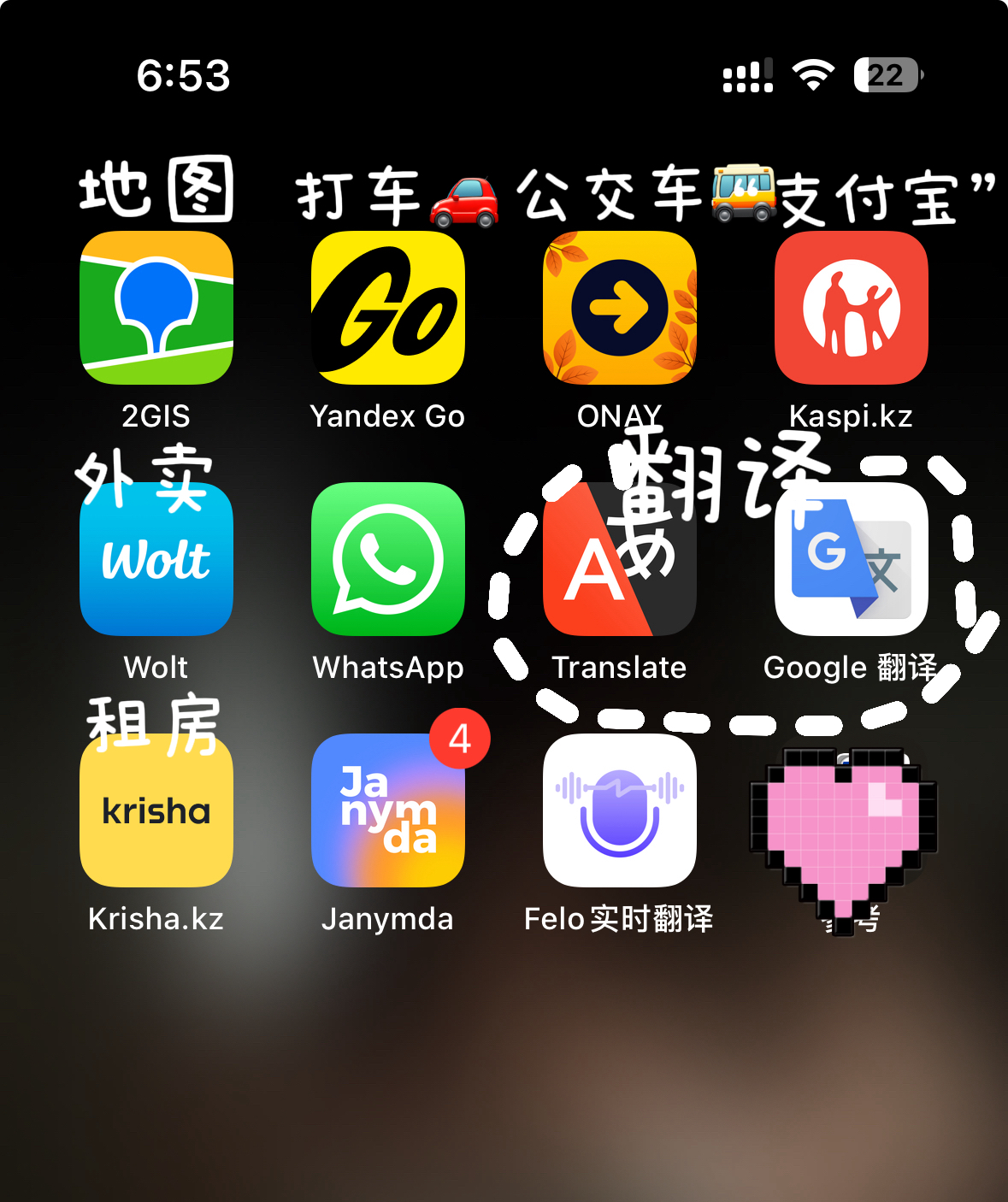Launch Janymda with 4 notifications
The height and width of the screenshot is (1202, 1008).
click(388, 810)
